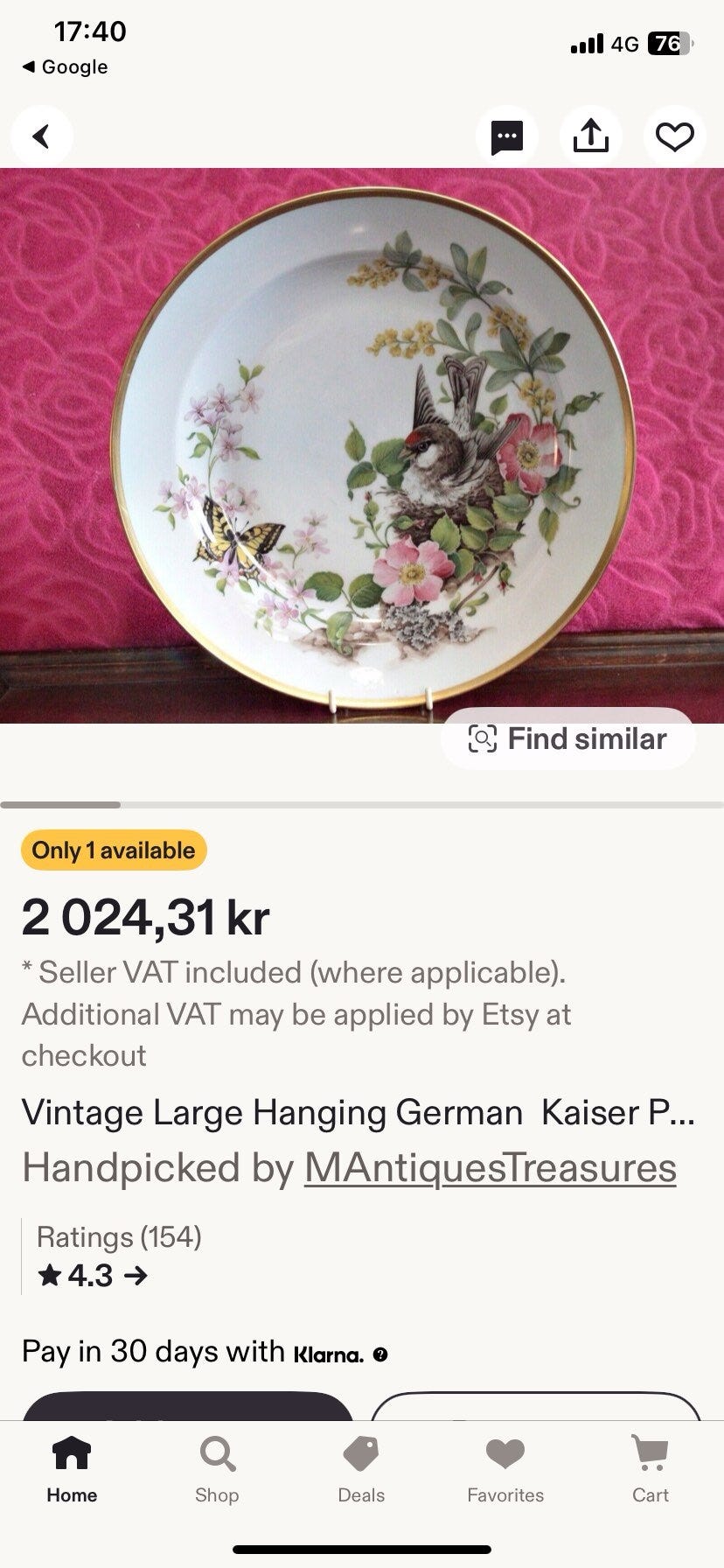Screen dimensions: 724x1568
Task: Tap the Only 1 available badge
Action: click(x=113, y=849)
